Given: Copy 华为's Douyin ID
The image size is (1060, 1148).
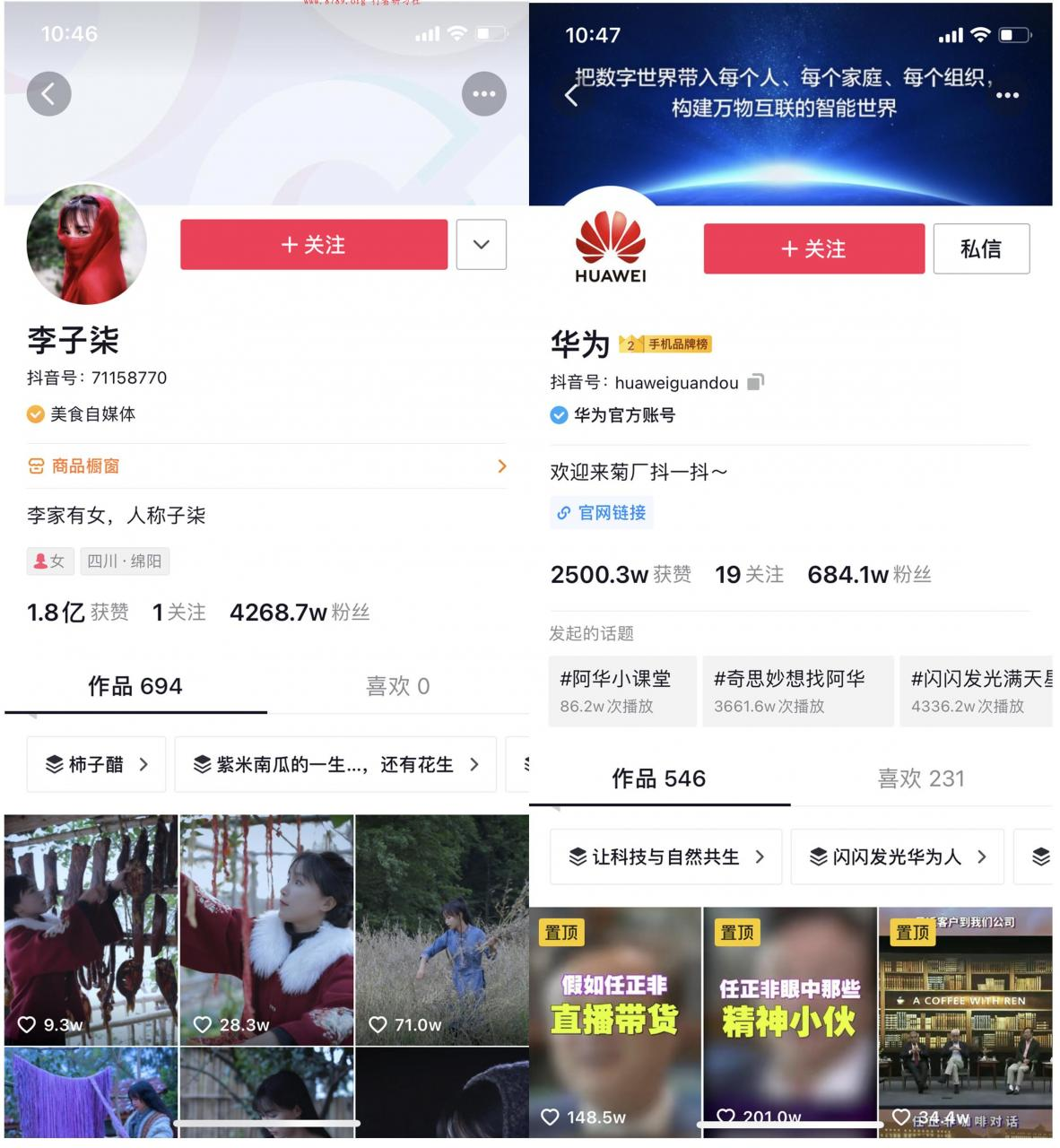Looking at the screenshot, I should pos(755,383).
